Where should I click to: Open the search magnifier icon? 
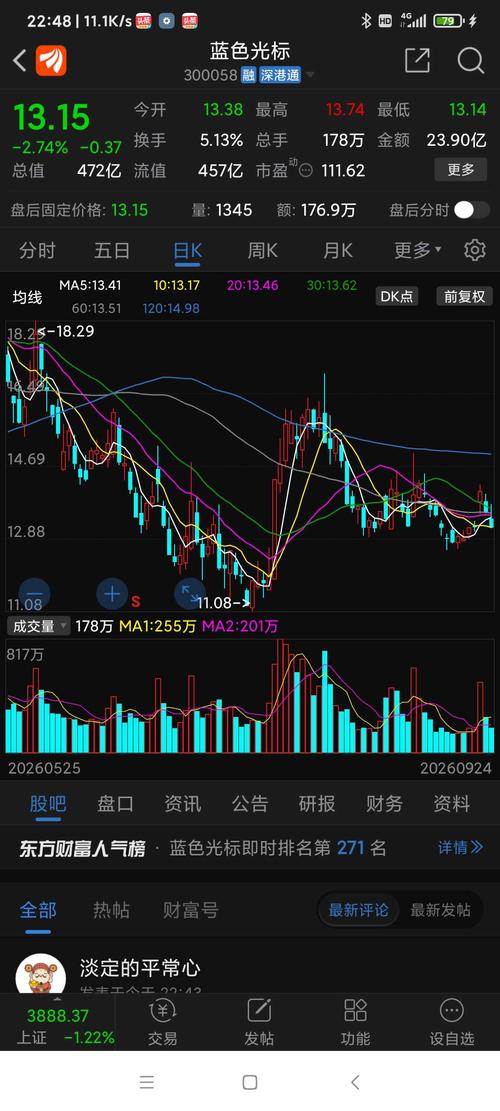(470, 61)
